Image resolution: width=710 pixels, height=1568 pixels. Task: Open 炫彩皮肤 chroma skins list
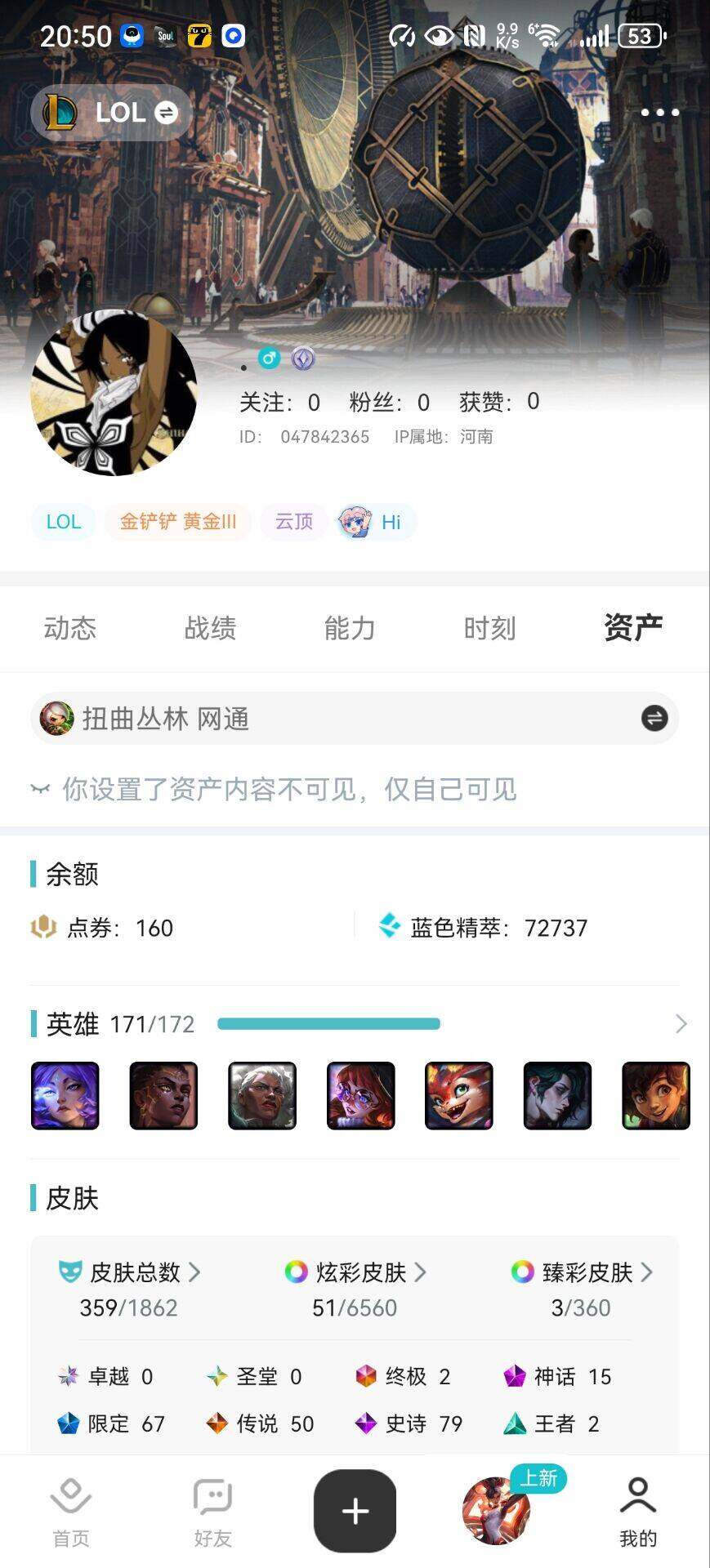click(x=355, y=1272)
